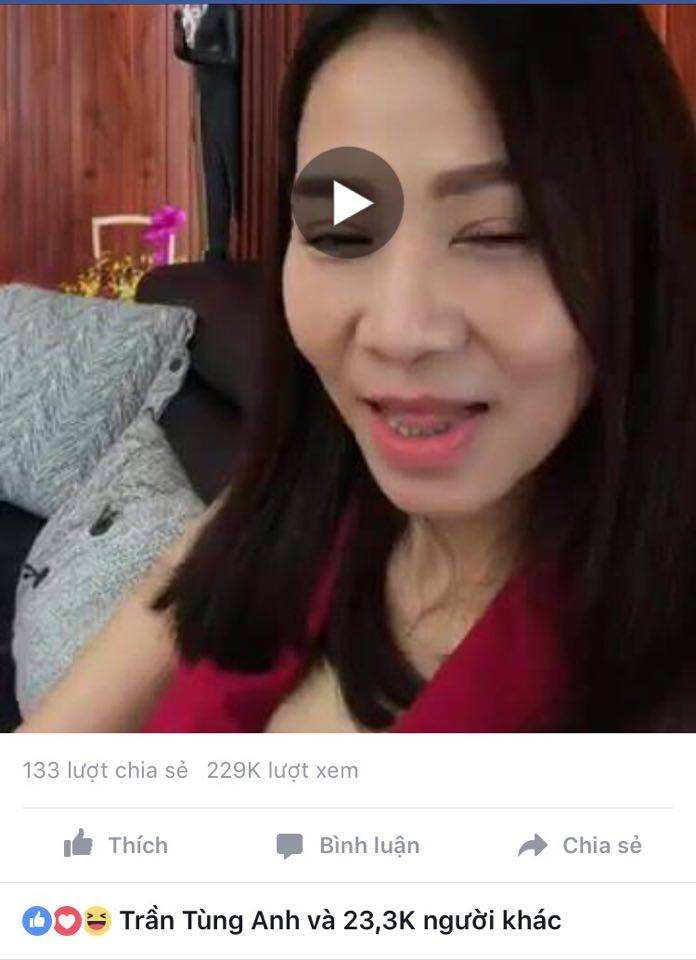Viewport: 696px width, 960px height.
Task: Share the post with Chia sẻ
Action: [580, 846]
